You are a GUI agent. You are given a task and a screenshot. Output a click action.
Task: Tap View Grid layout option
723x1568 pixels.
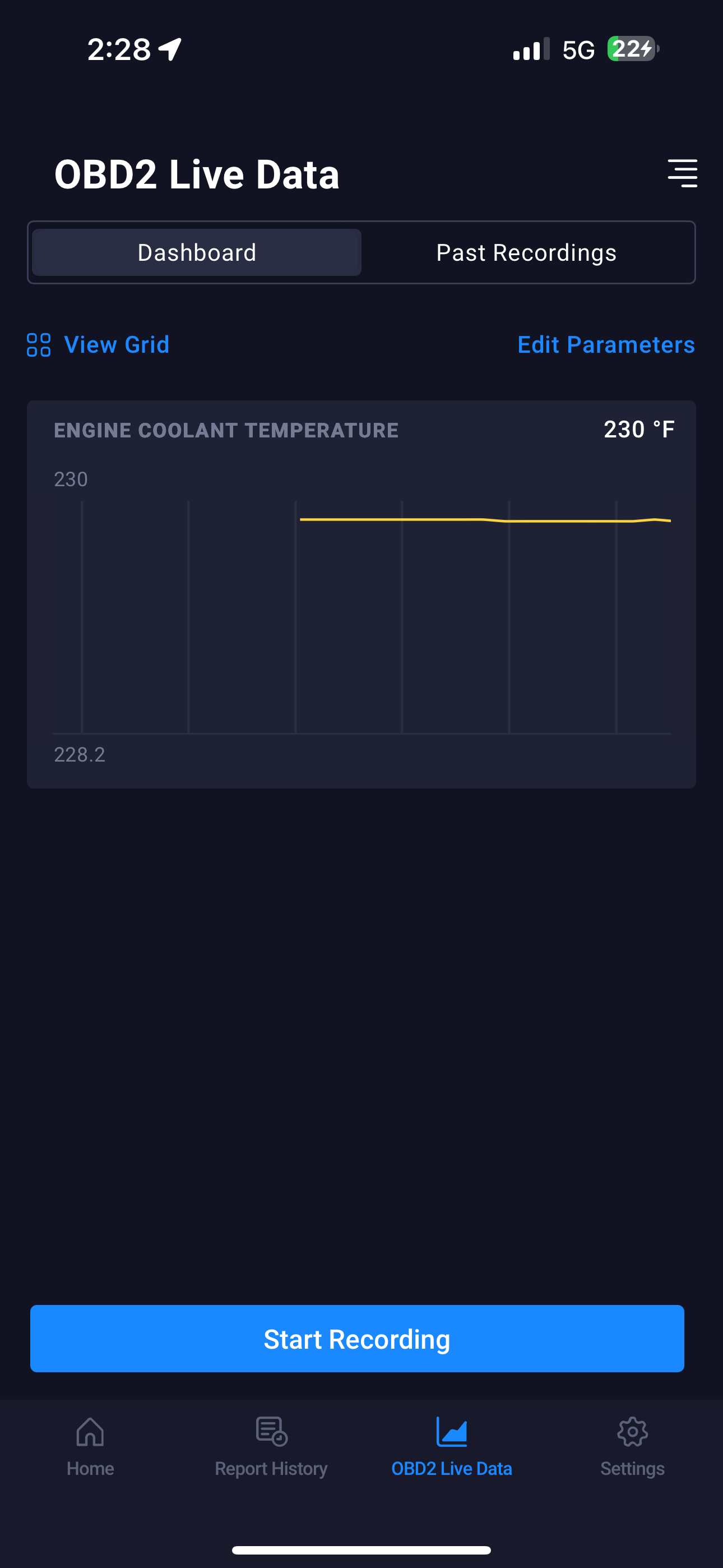99,344
